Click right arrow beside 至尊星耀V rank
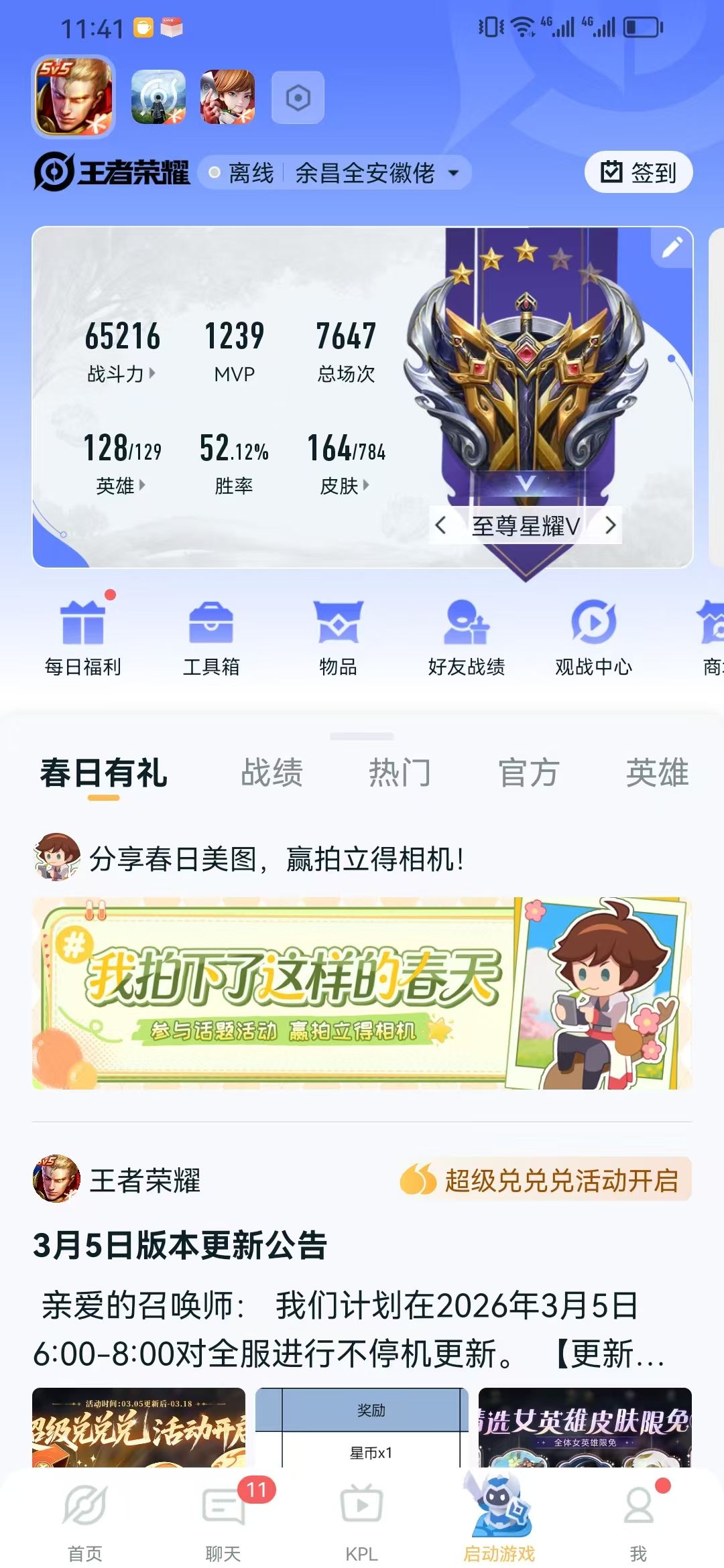Screen dimensions: 724x1568 [611, 526]
